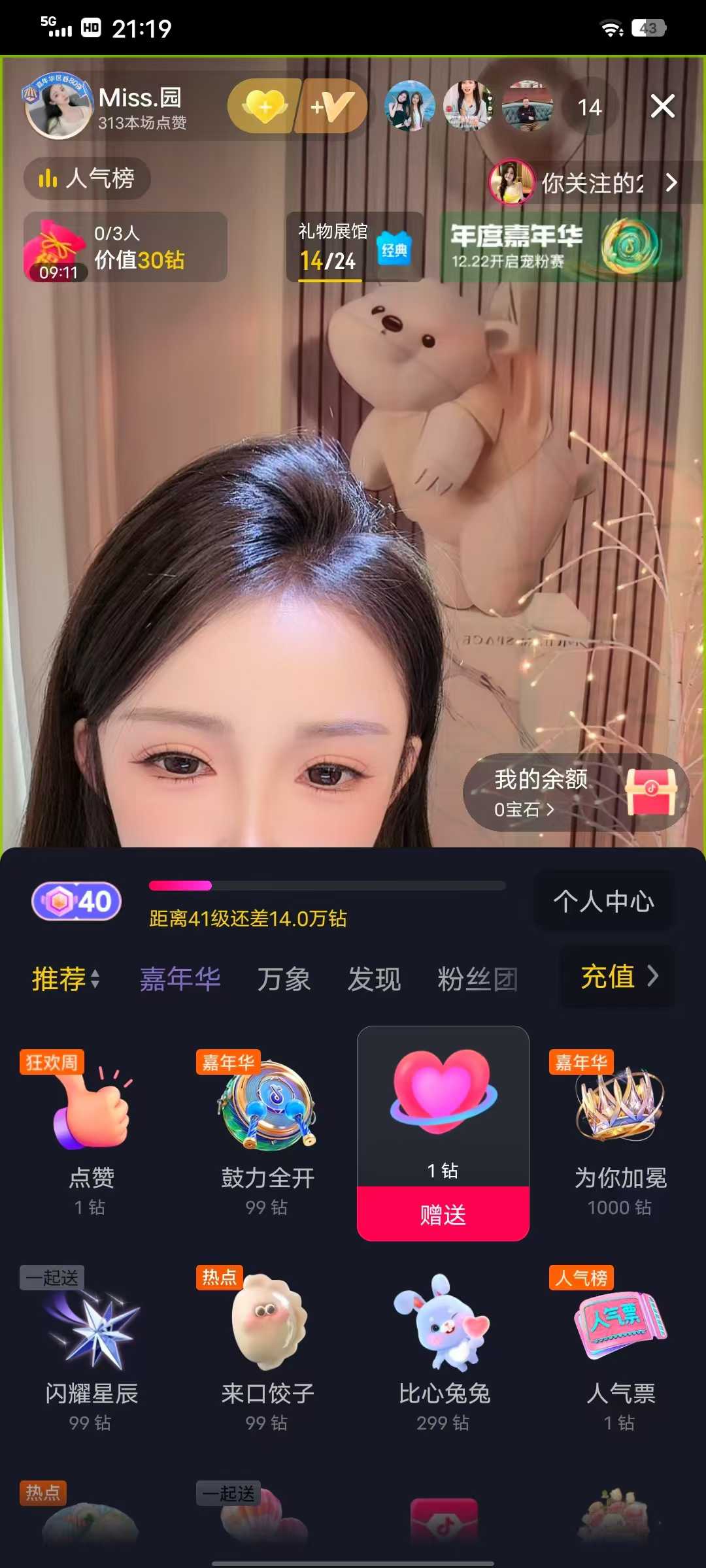Open the 礼物展馆 gift gallery

(x=354, y=247)
